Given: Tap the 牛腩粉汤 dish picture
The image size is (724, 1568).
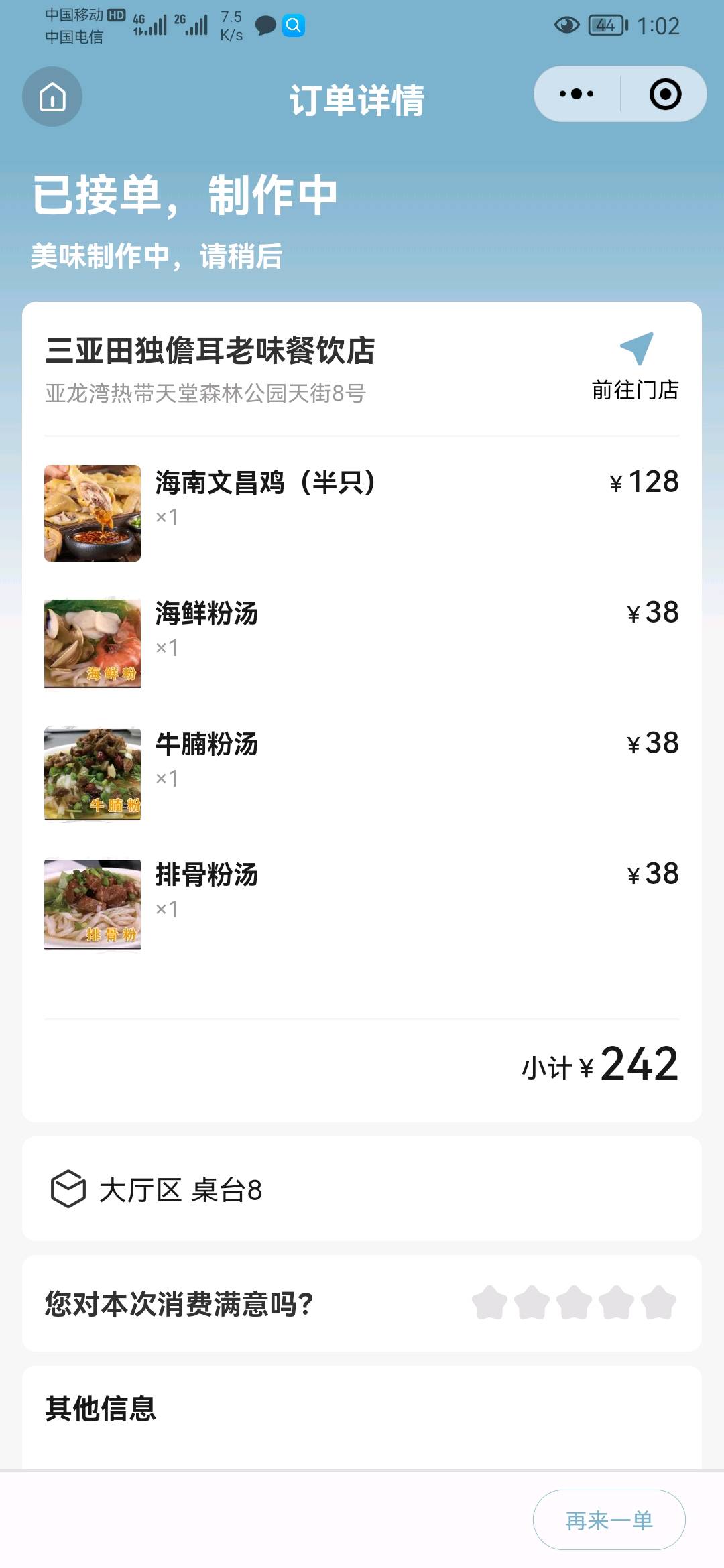Looking at the screenshot, I should coord(93,774).
